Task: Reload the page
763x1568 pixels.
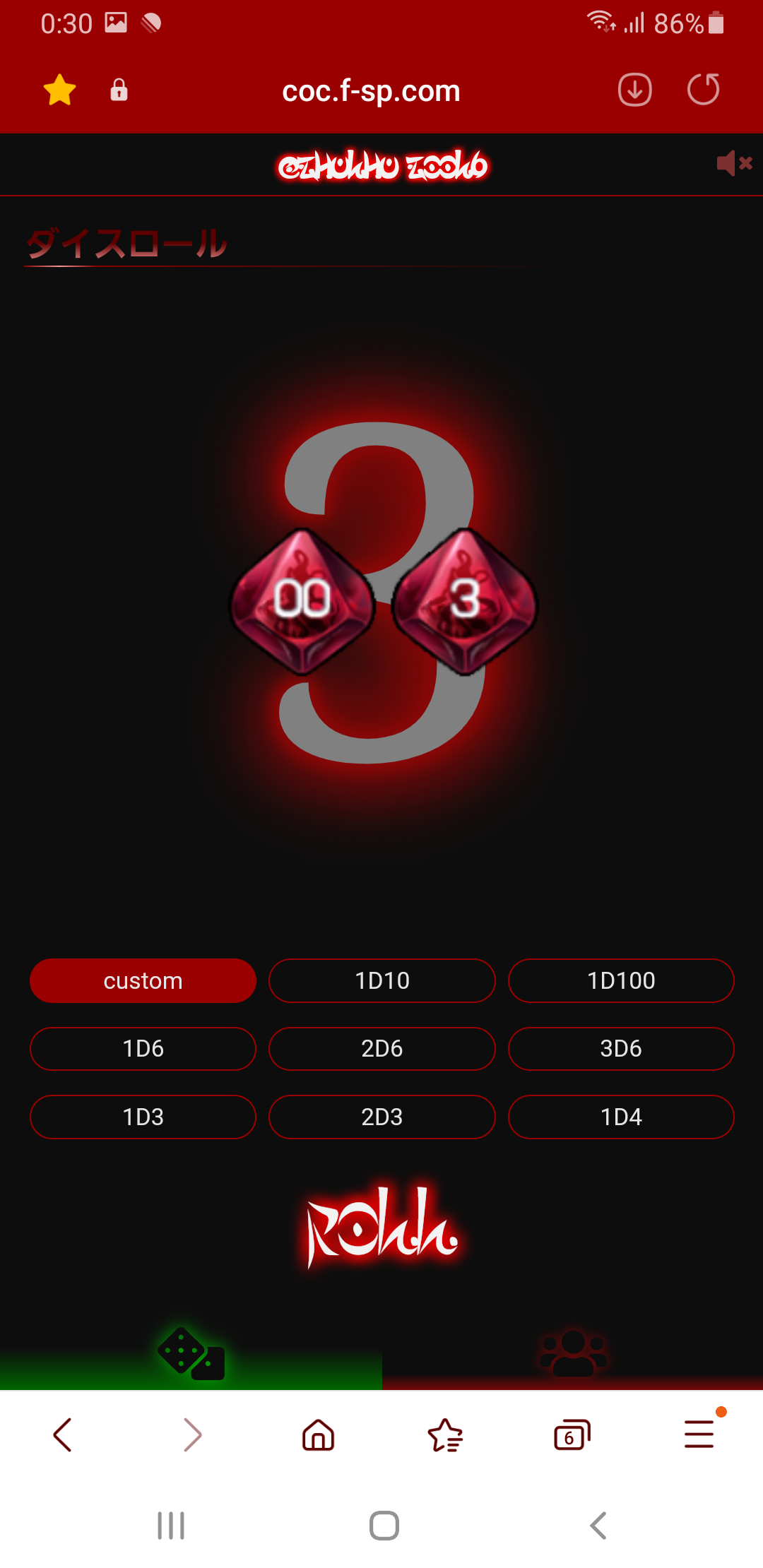Action: 704,90
